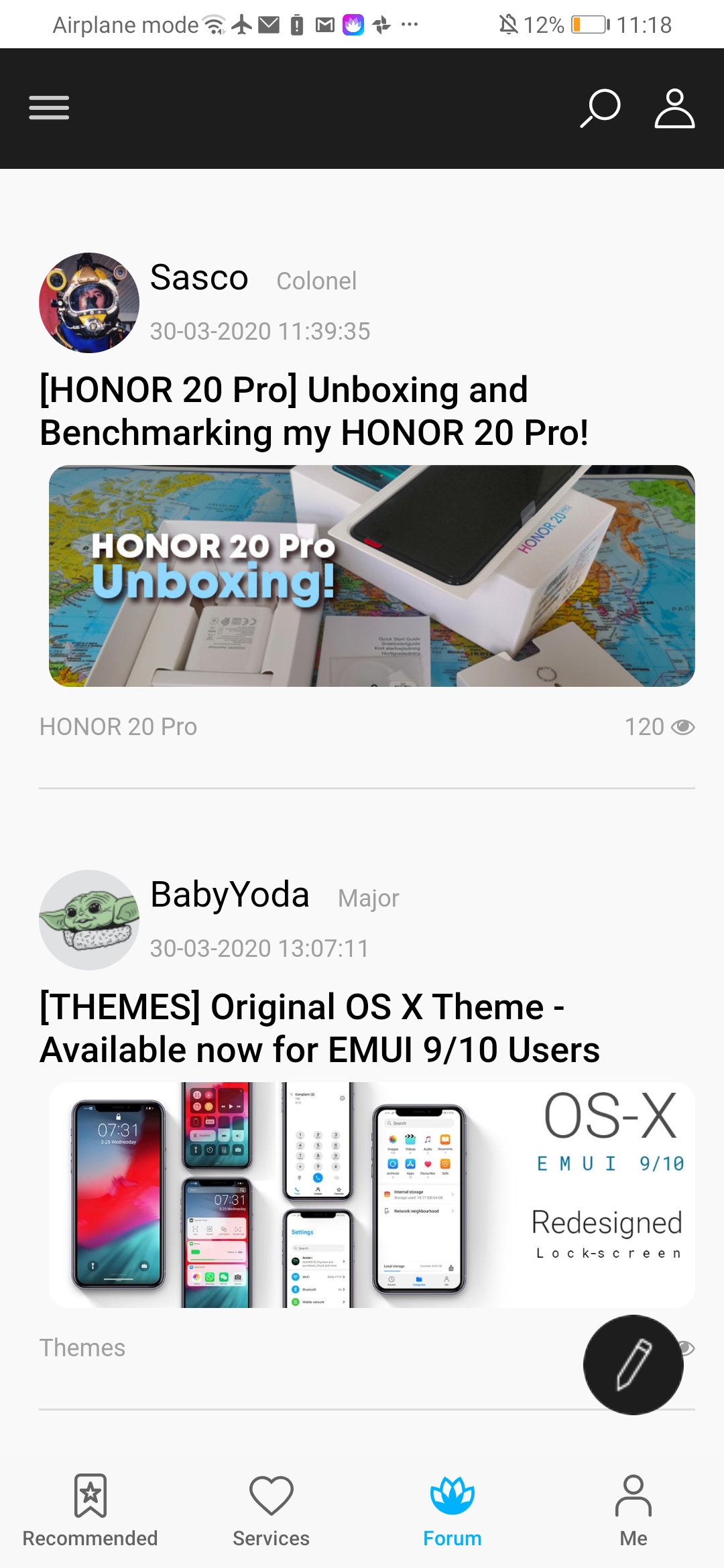Open the HONOR 20 Pro unboxing post
The height and width of the screenshot is (1568, 724).
[x=314, y=411]
